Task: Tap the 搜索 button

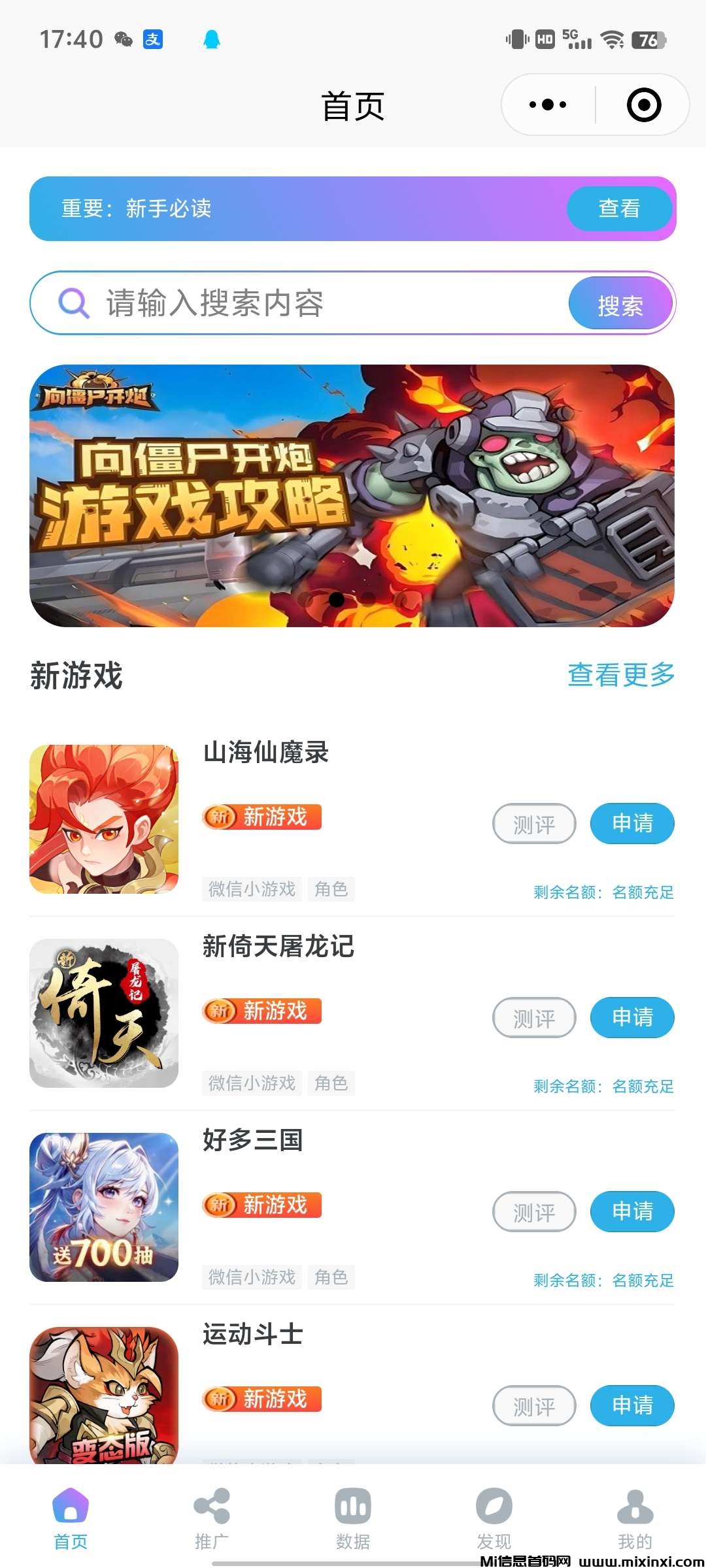Action: click(620, 304)
